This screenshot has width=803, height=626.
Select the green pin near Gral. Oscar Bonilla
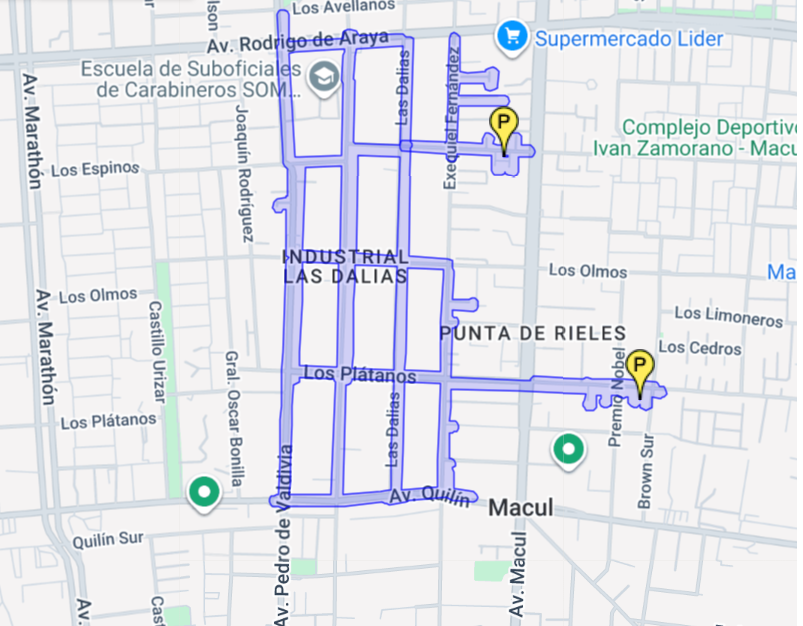205,492
